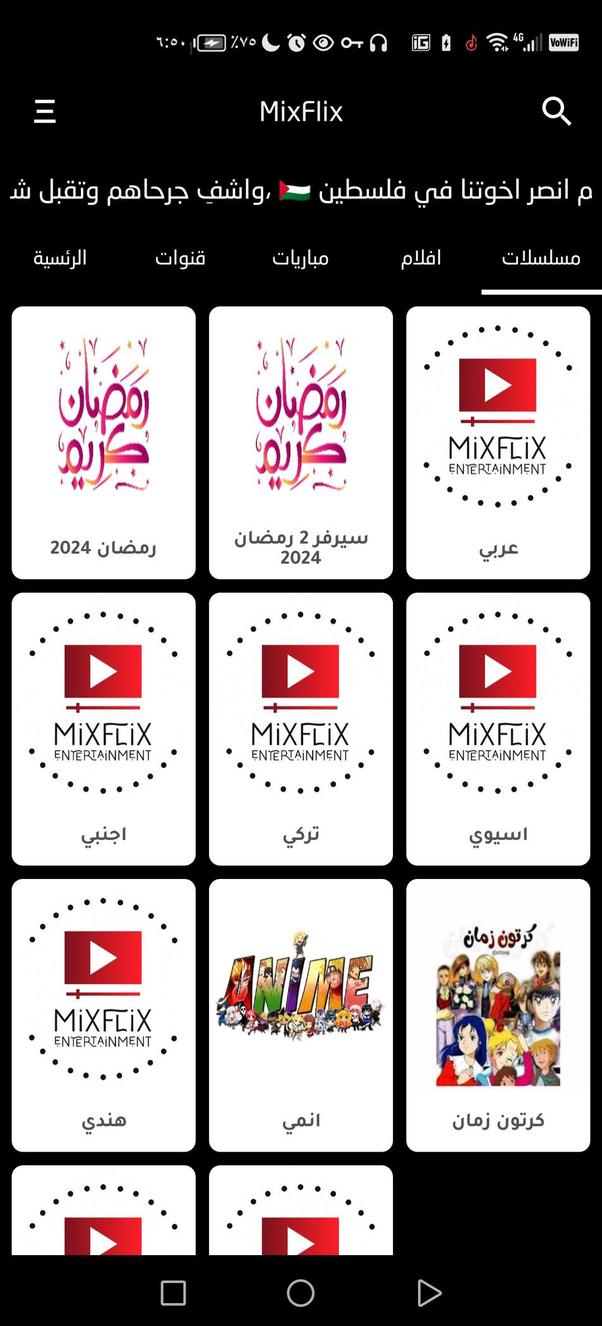View the اسيوي series category

[498, 728]
